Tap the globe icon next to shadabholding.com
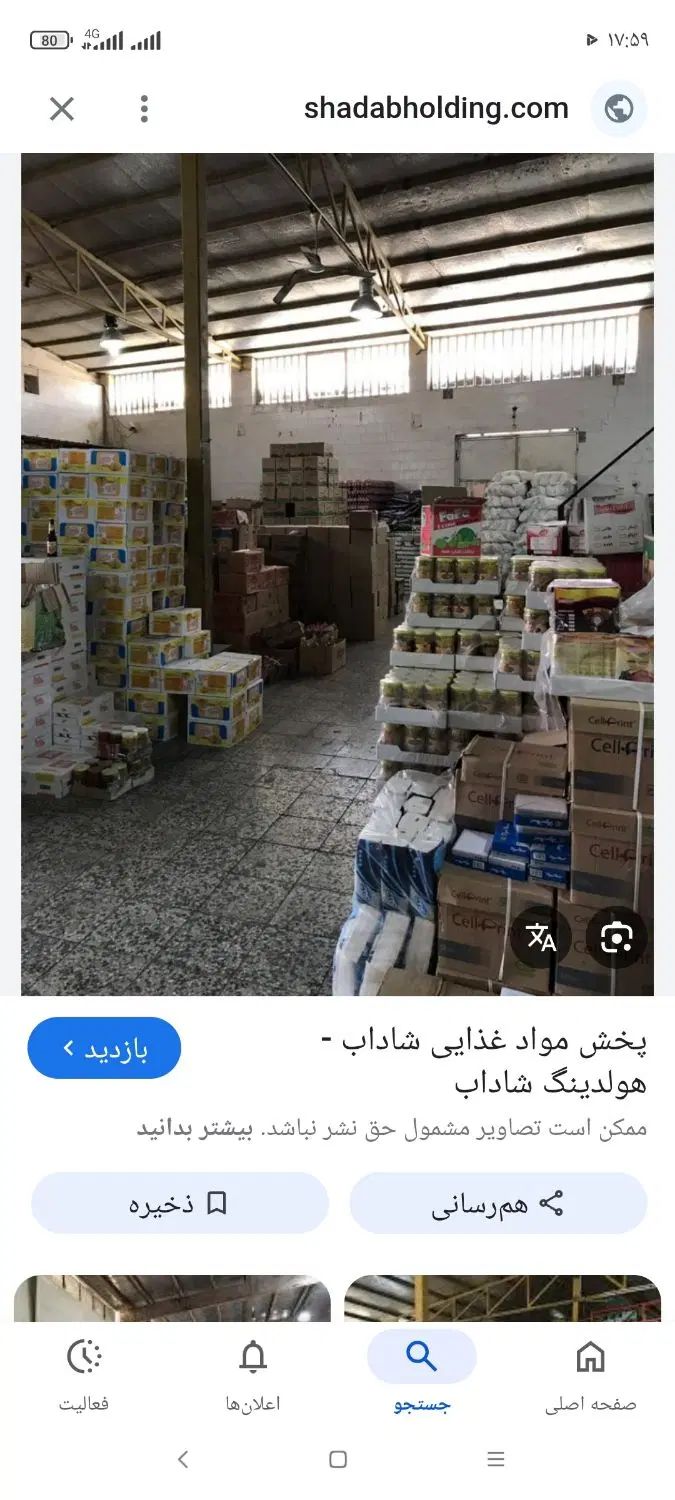Image resolution: width=675 pixels, height=1500 pixels. click(x=618, y=109)
